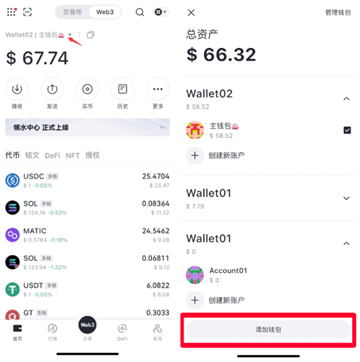Expand the 领水中心 正式上線 banner
Viewport: 360px width, 362px height.
[x=87, y=127]
